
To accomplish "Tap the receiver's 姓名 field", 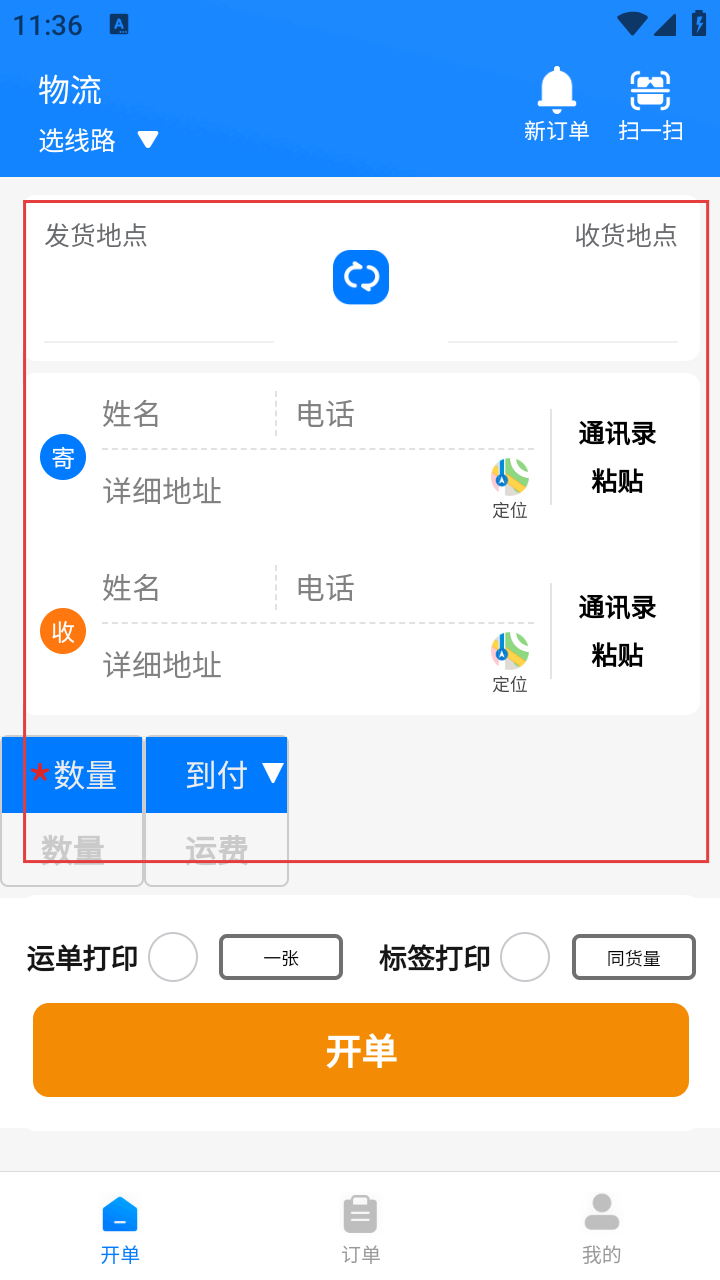I will tap(185, 588).
